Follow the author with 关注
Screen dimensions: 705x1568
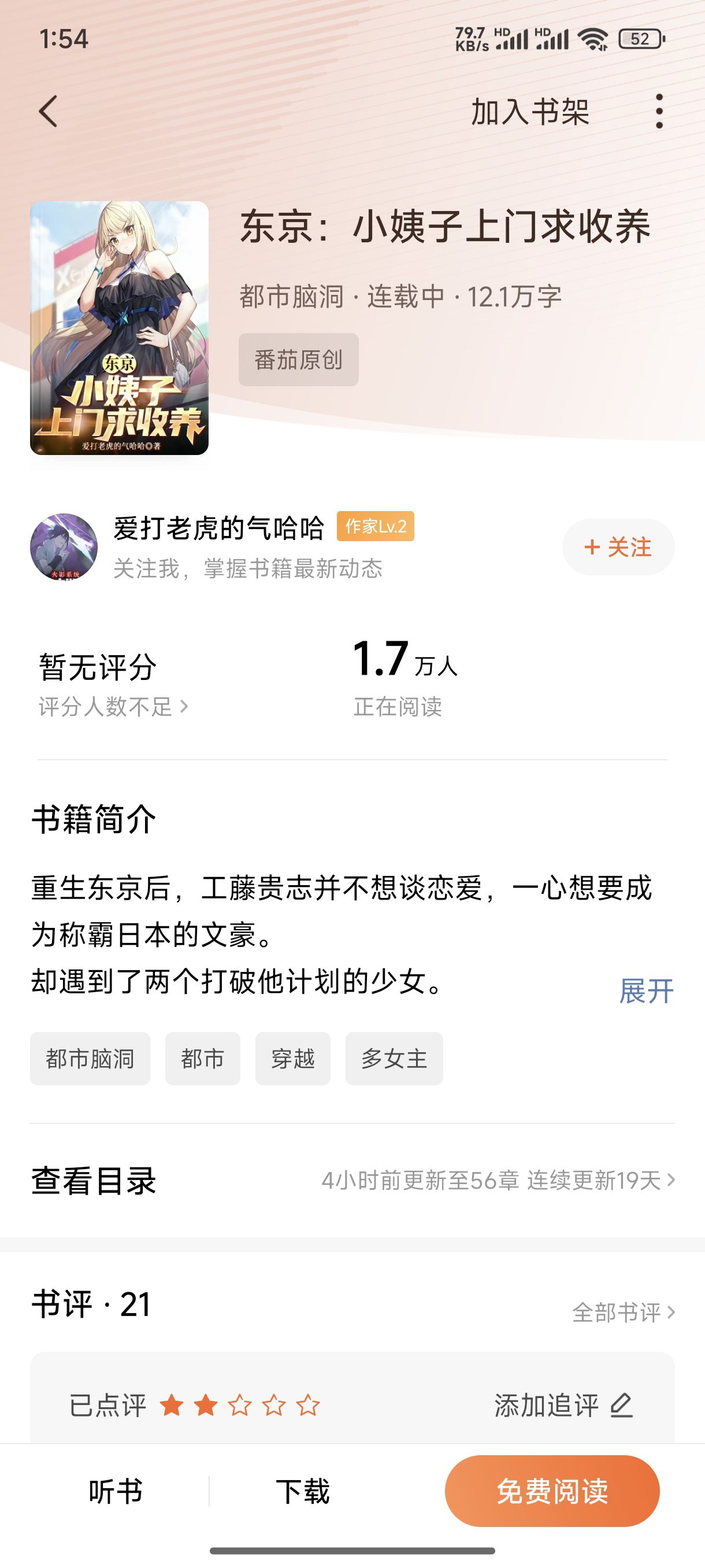coord(618,547)
